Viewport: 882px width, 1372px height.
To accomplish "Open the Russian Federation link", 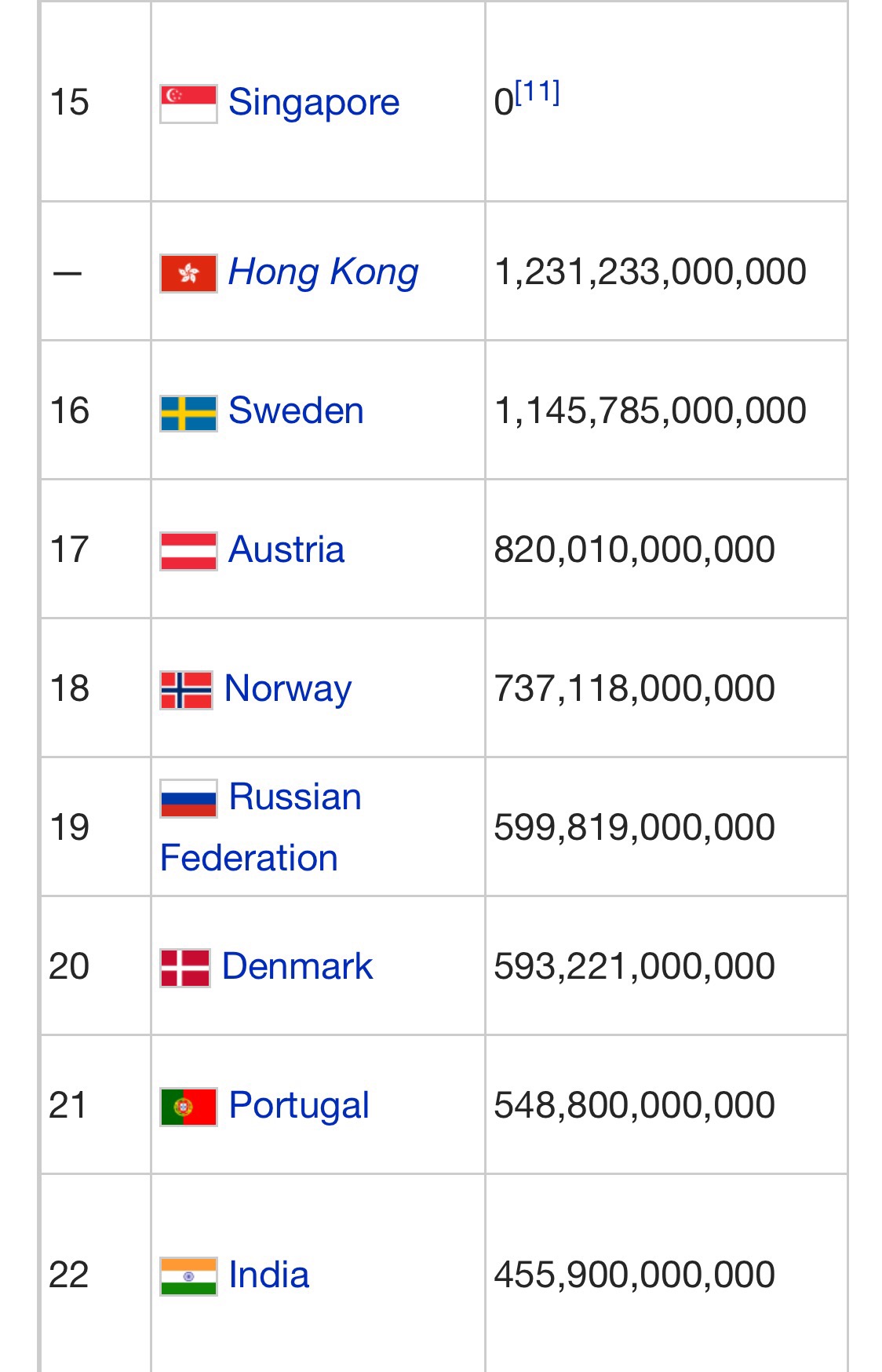I will coord(294,797).
